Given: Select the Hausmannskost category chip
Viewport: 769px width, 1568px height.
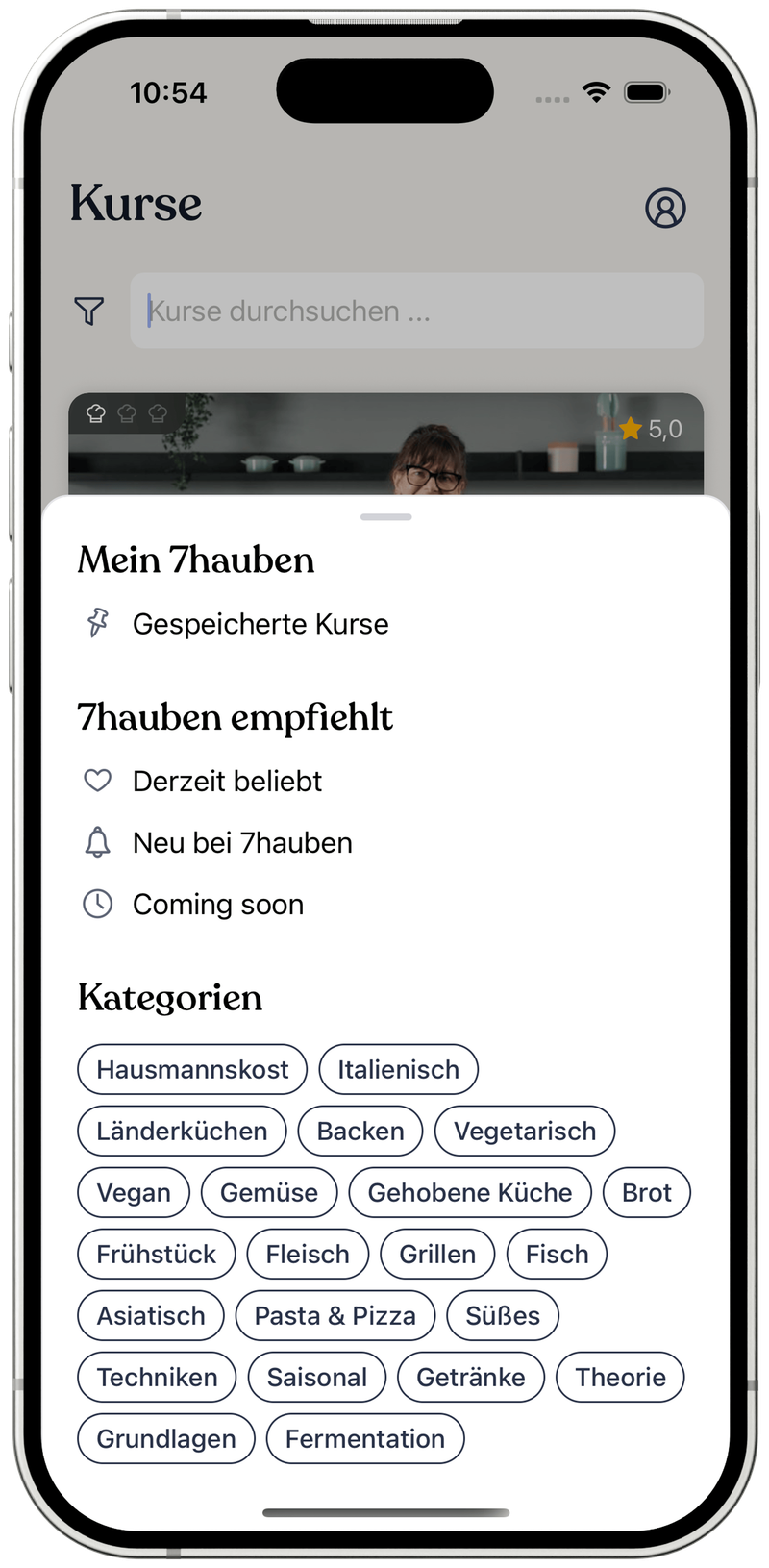Looking at the screenshot, I should (x=192, y=1070).
